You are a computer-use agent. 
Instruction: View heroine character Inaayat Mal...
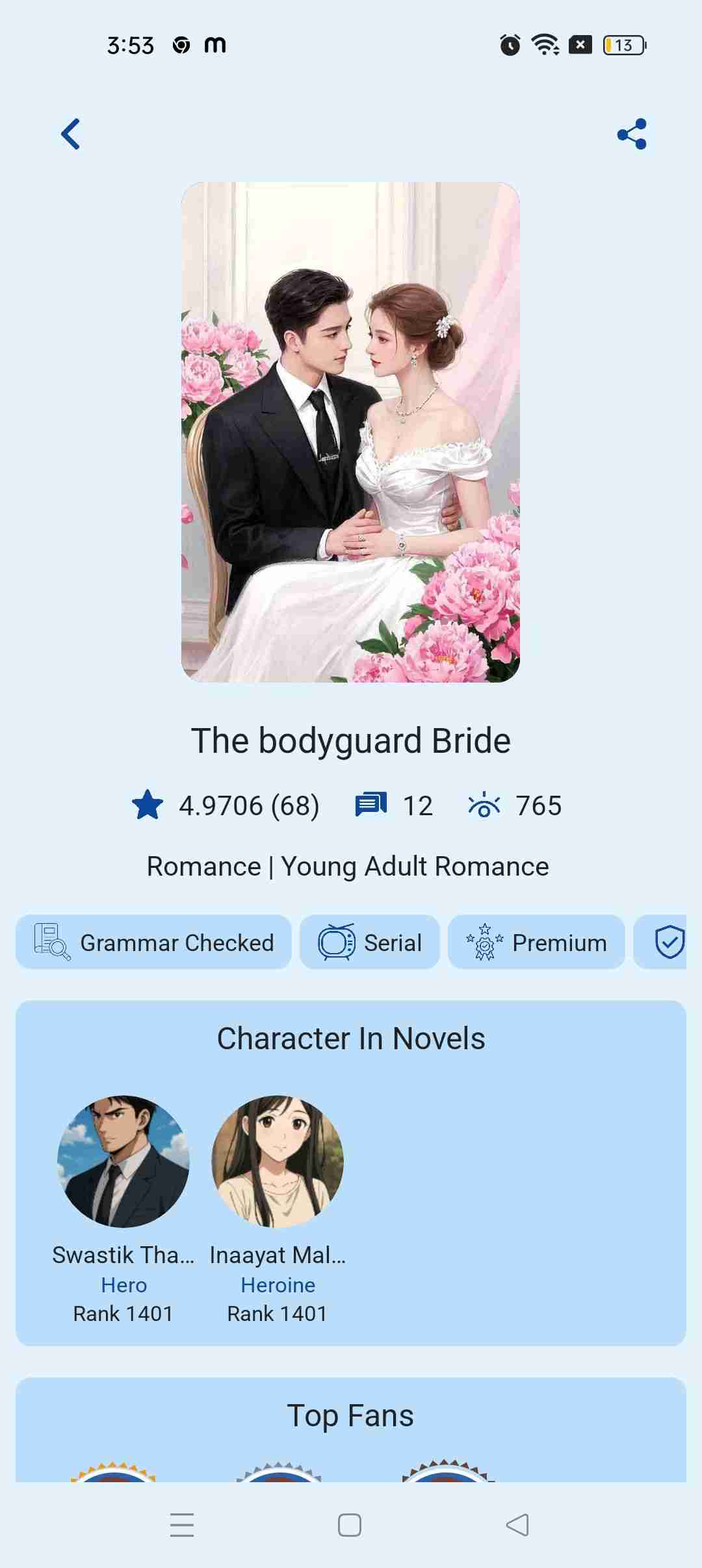click(278, 1162)
